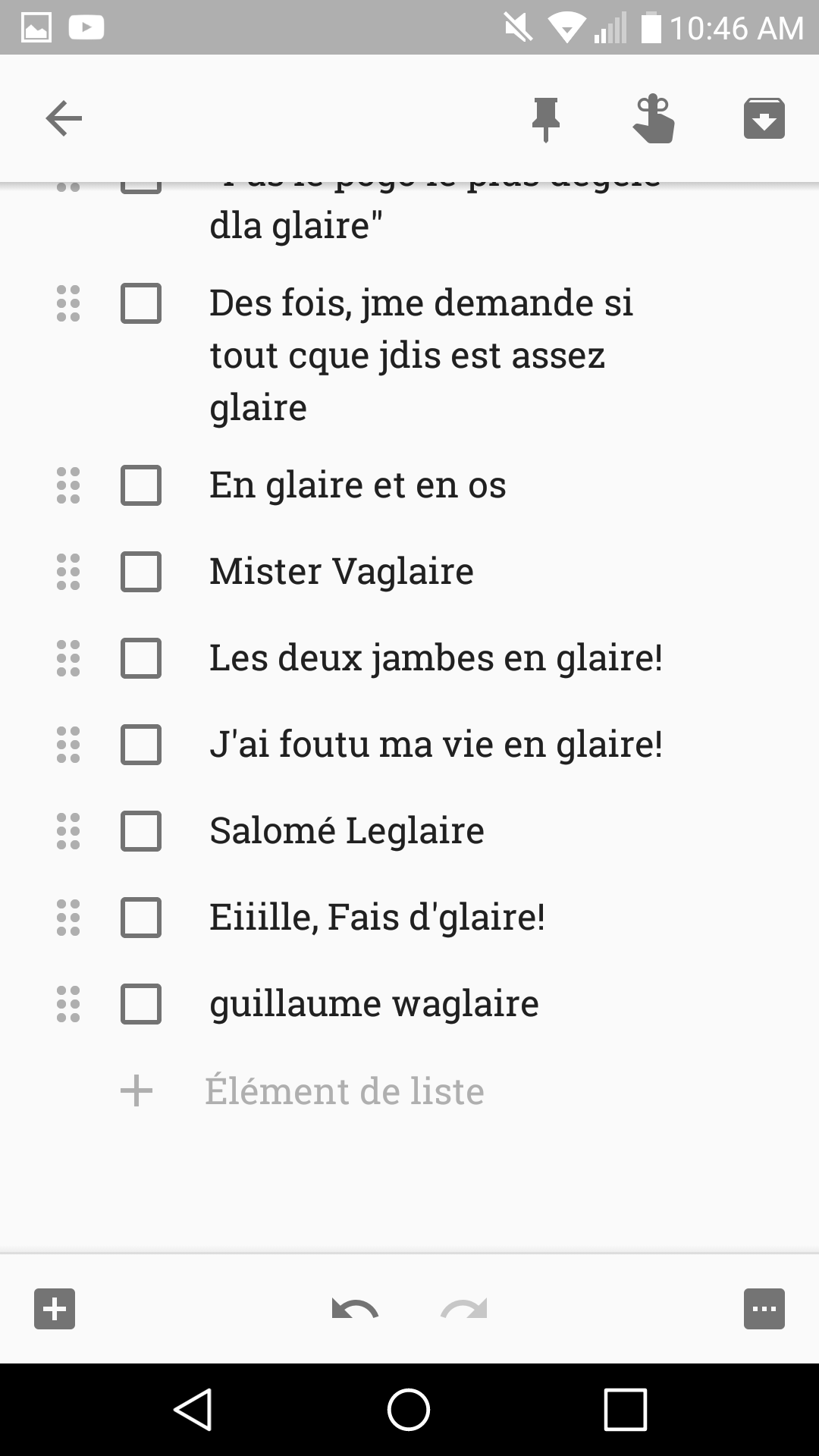Tick the 'Salomé Leglaire' checkbox

tap(141, 831)
